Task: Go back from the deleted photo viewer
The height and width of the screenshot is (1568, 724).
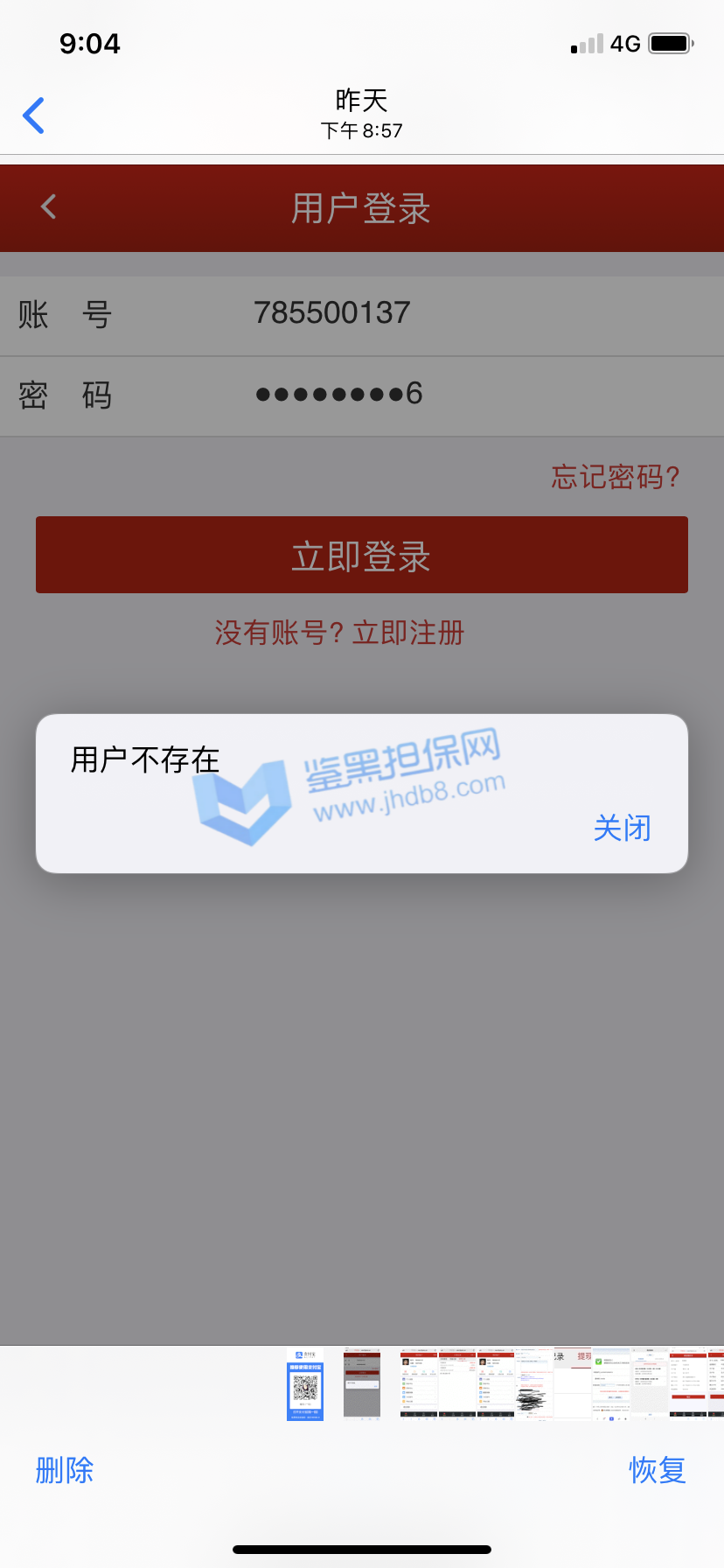Action: coord(34,115)
